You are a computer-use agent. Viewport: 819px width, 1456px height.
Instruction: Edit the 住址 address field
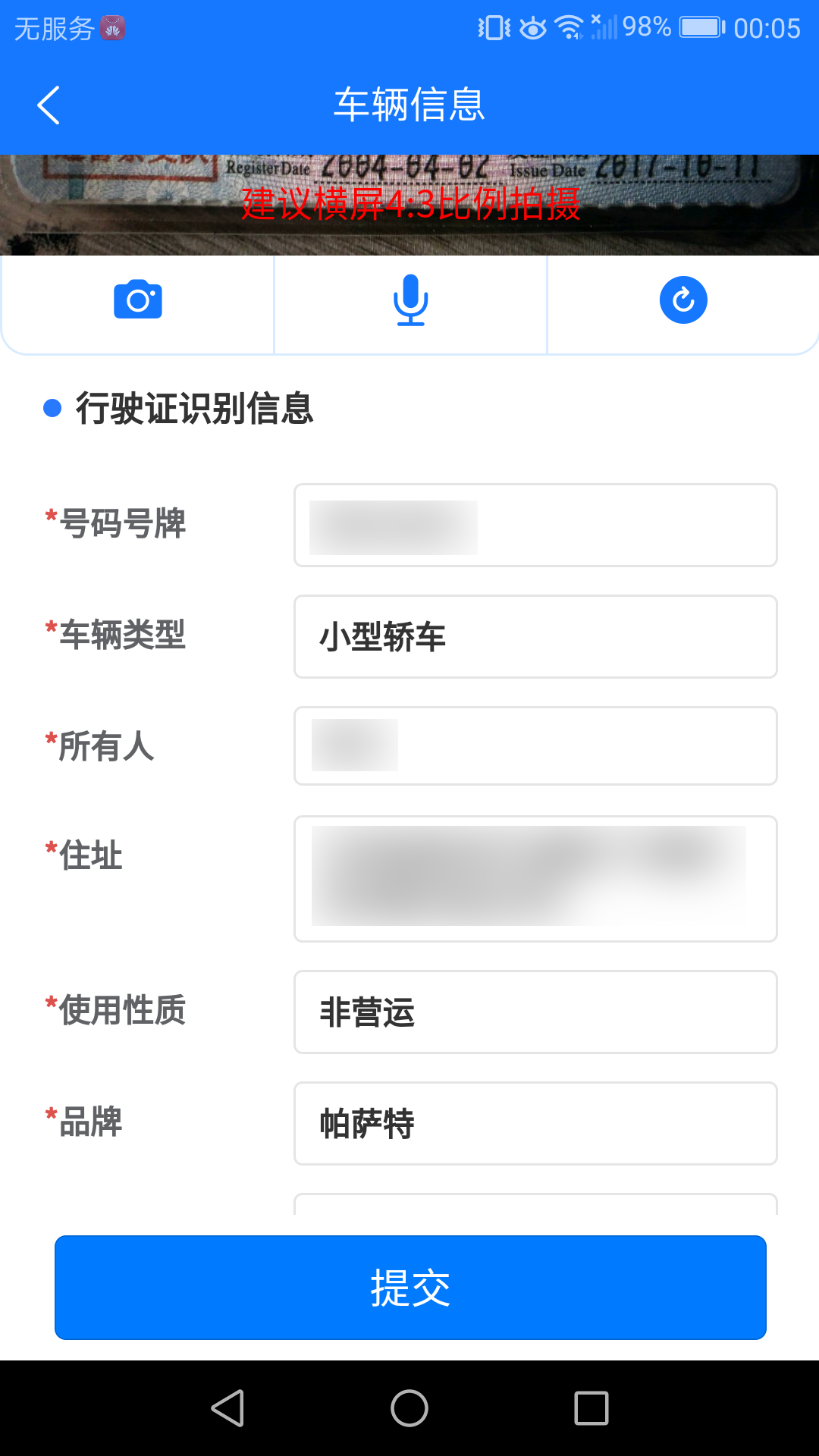[x=535, y=879]
